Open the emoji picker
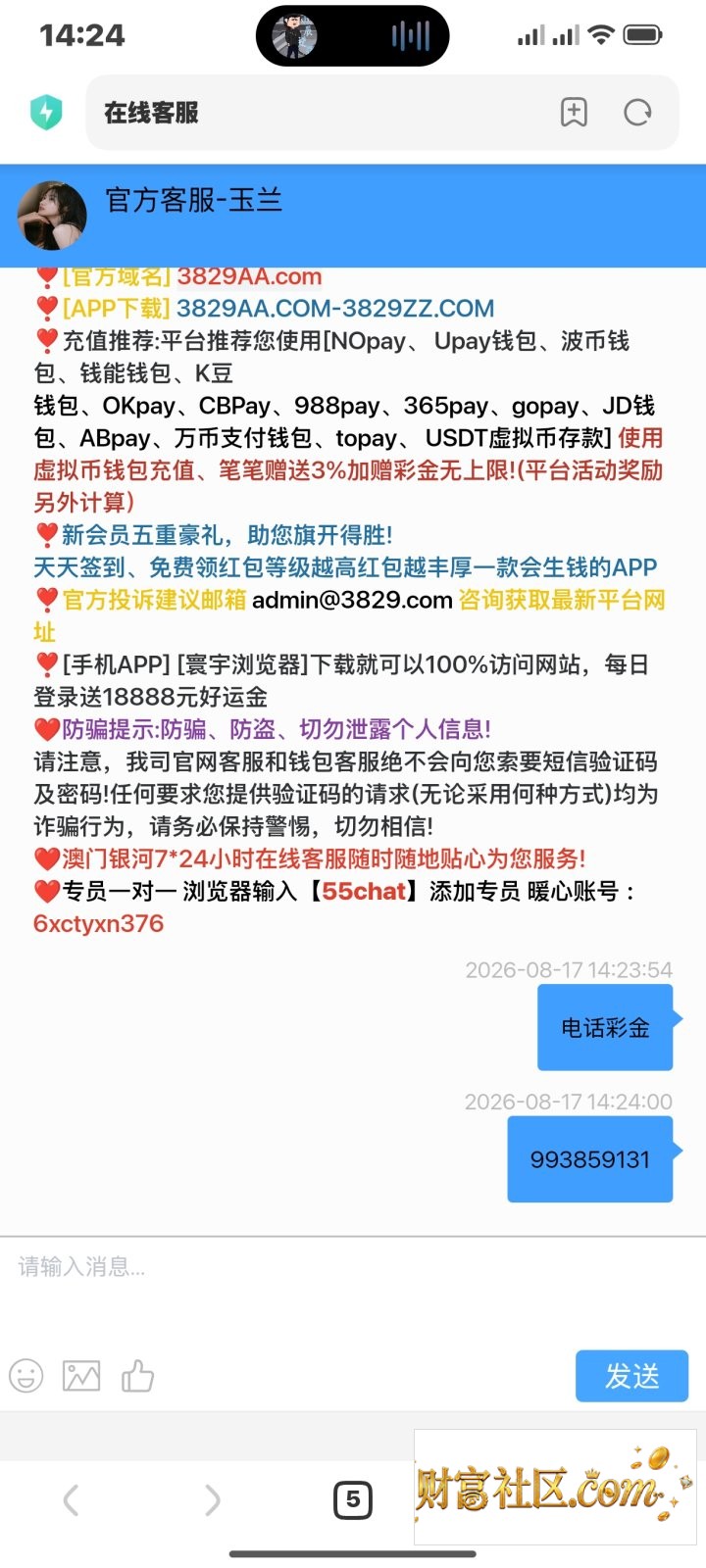 click(x=26, y=1376)
